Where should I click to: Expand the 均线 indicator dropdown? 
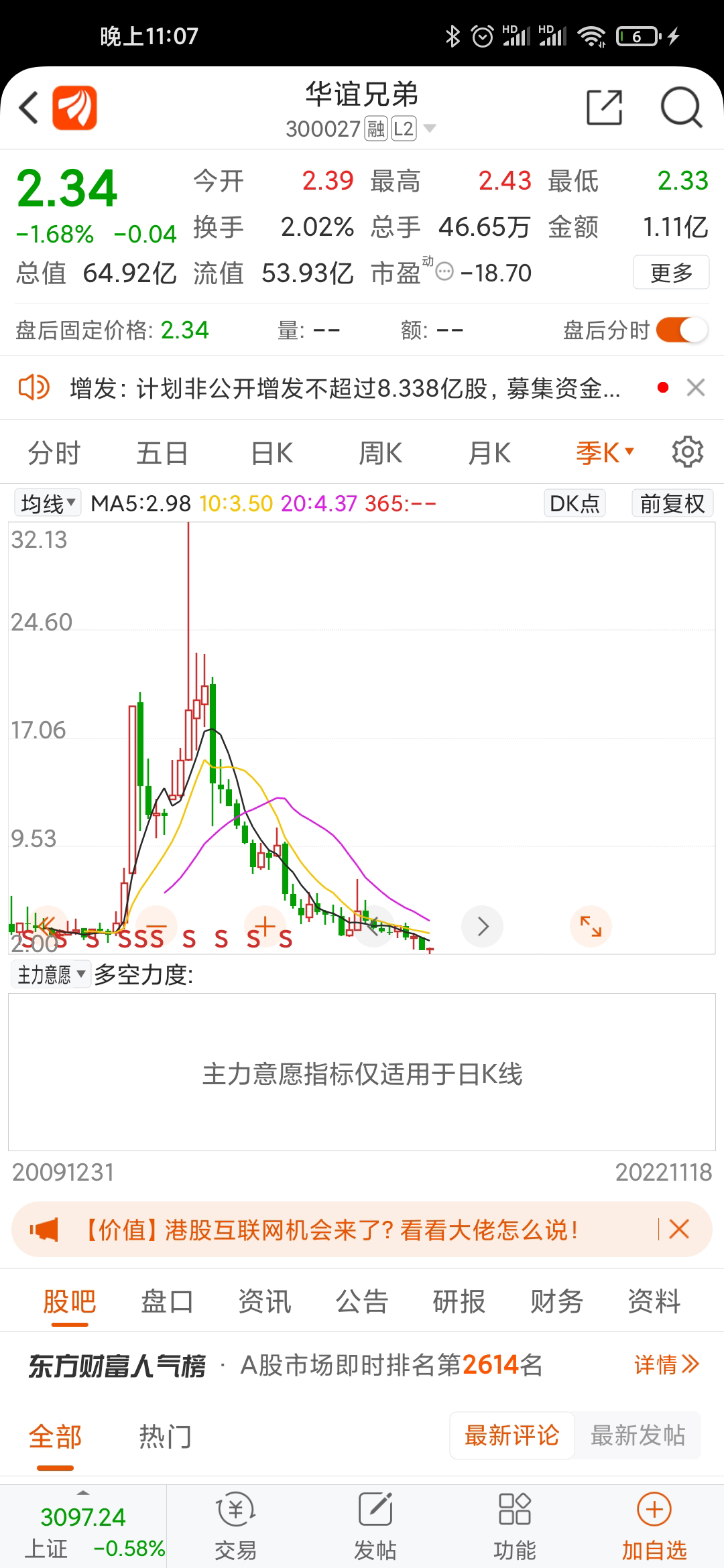[x=48, y=503]
